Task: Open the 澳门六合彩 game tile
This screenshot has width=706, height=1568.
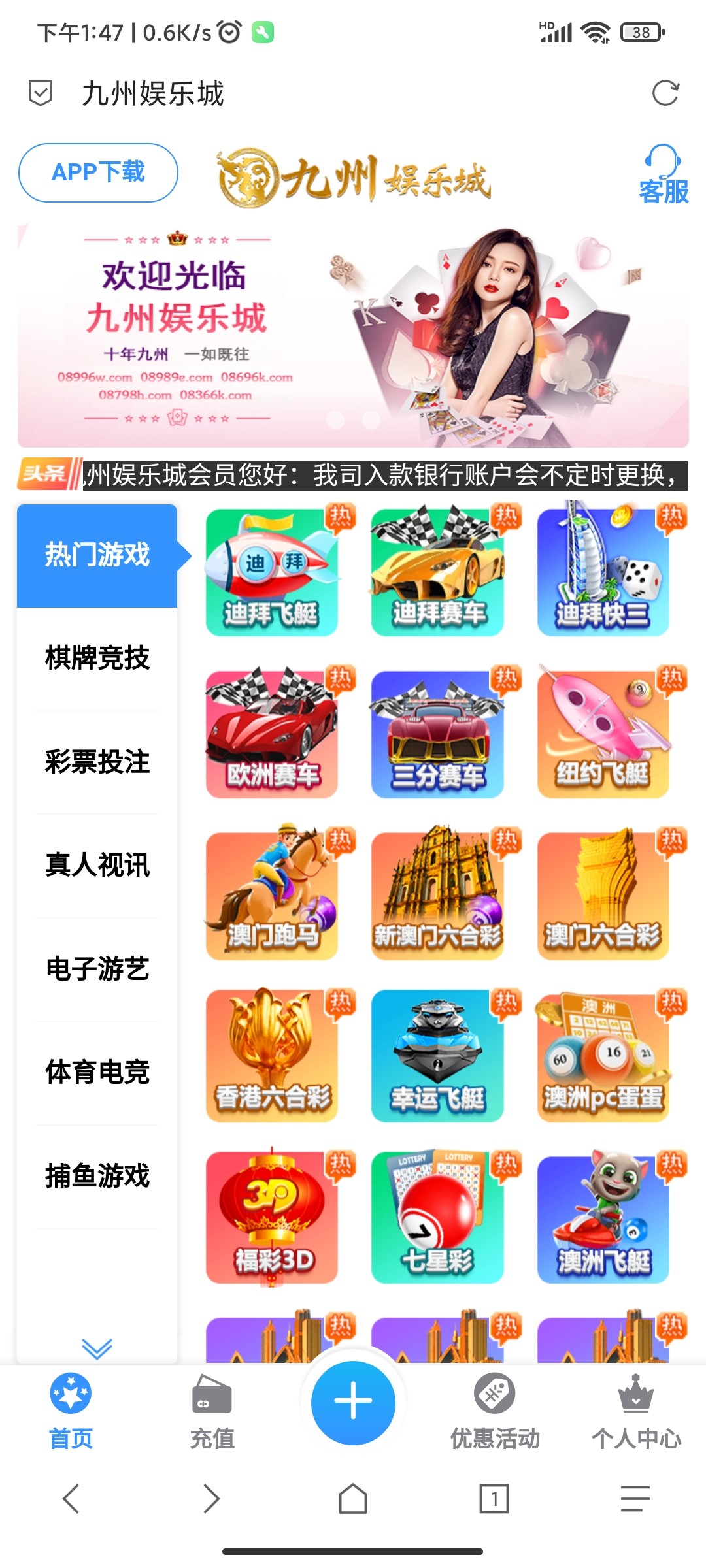Action: click(603, 896)
